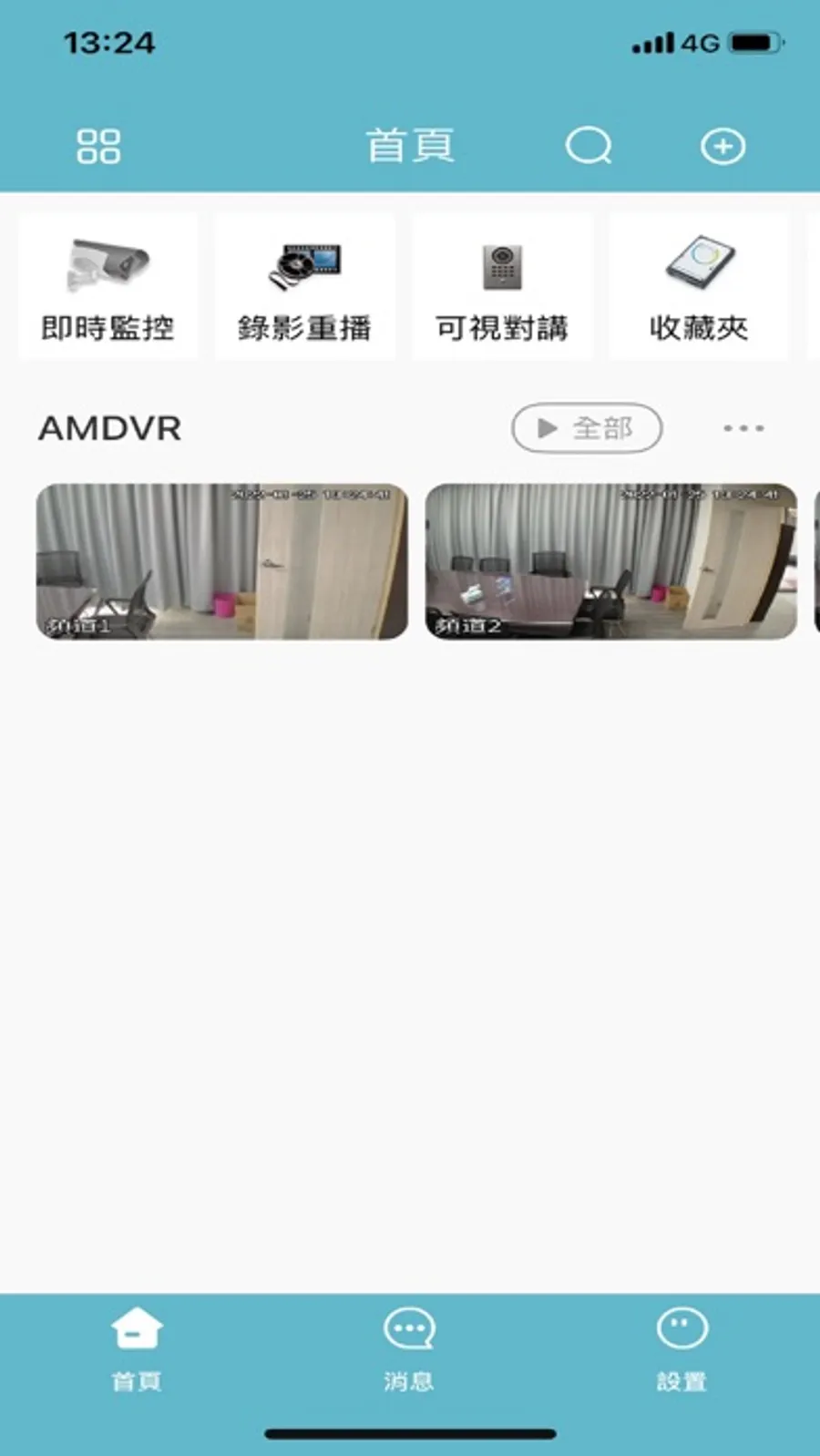This screenshot has width=820, height=1456.
Task: Open 錄影重播 video playback
Action: point(304,288)
